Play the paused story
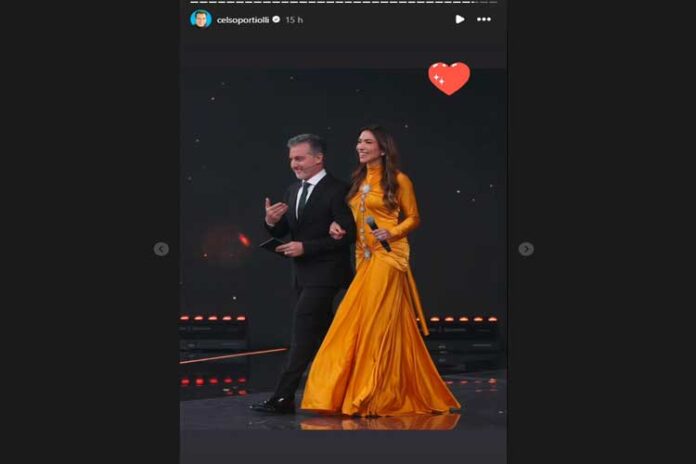 459,19
